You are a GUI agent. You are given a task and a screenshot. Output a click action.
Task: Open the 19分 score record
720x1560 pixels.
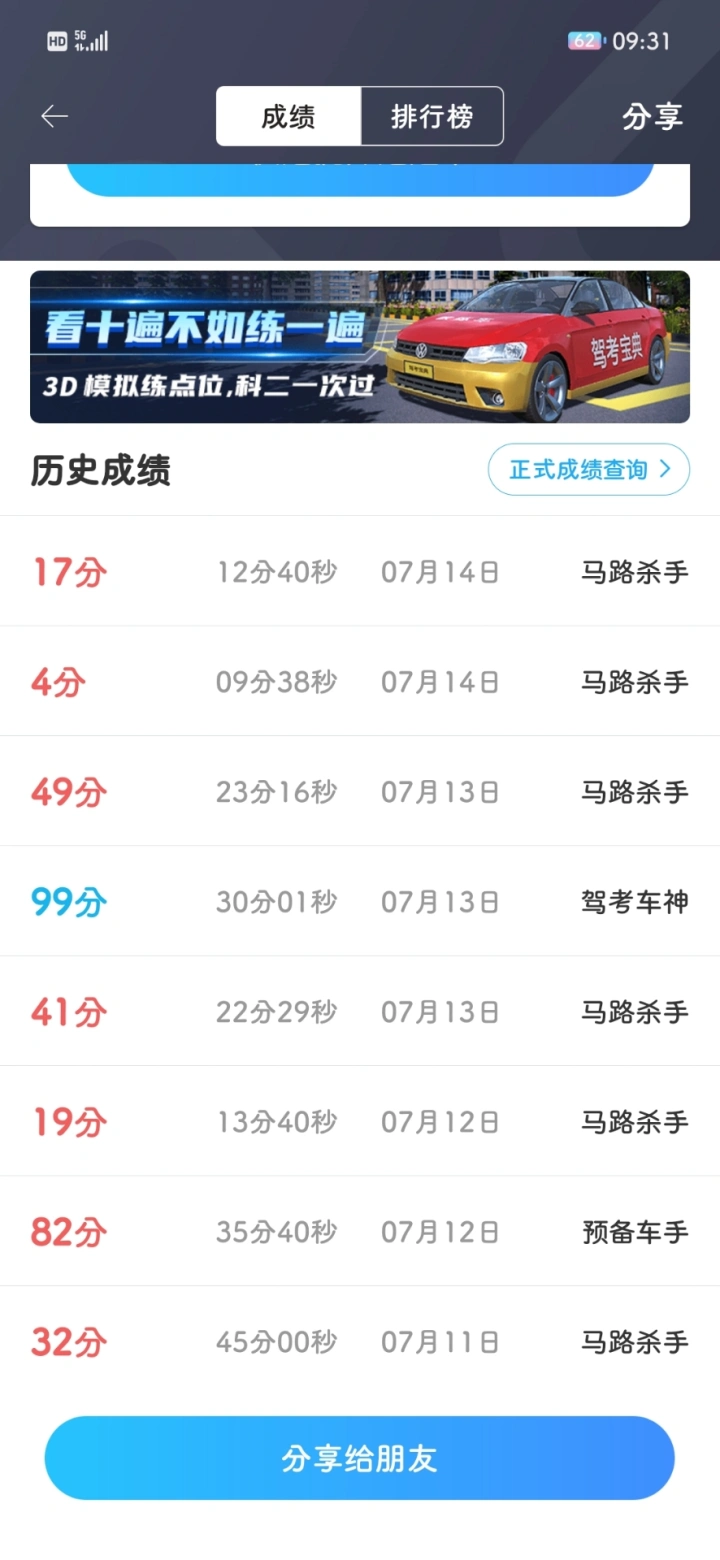(x=360, y=1122)
